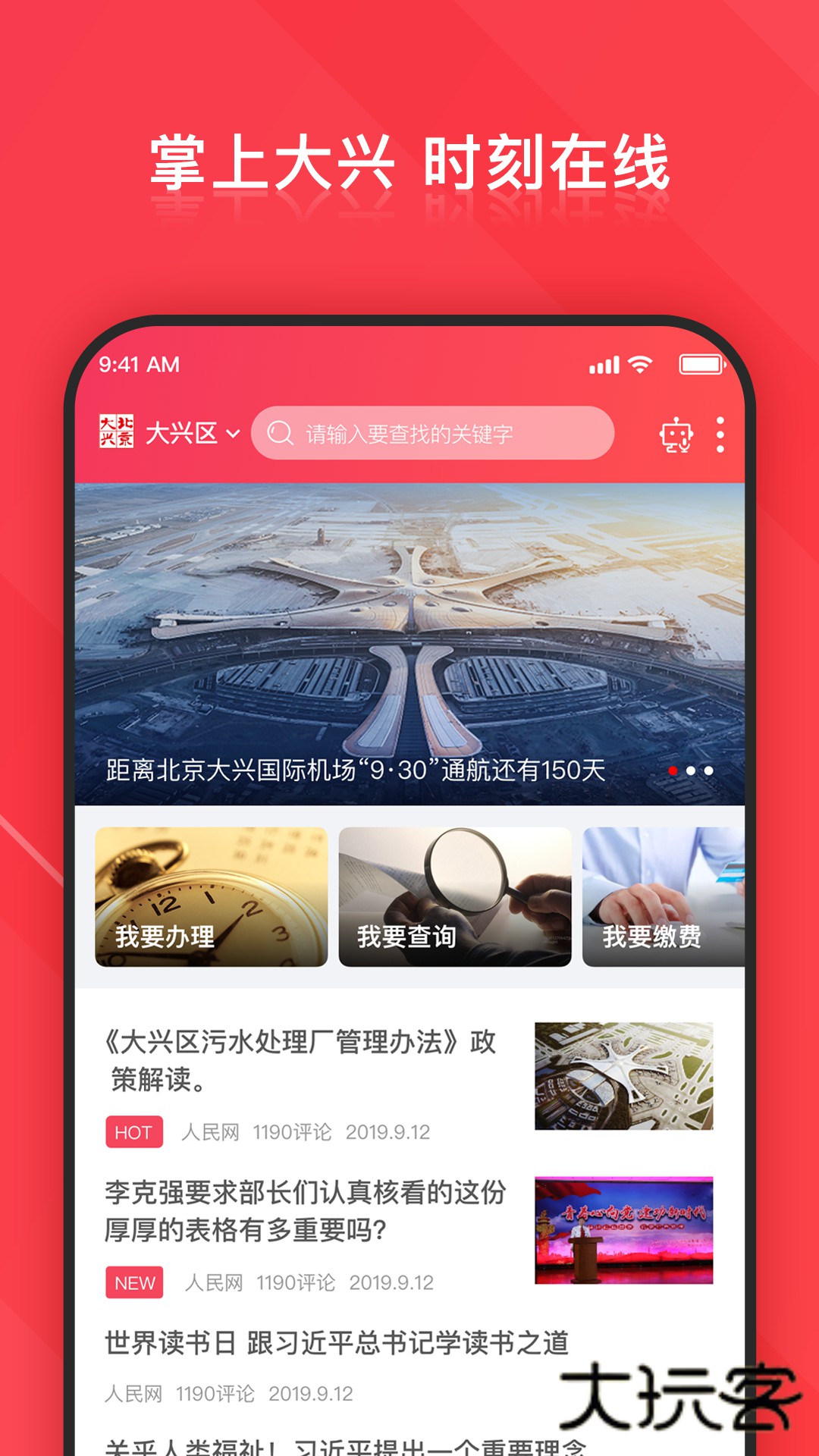Tap the 李克强 article thumbnail image

point(625,1230)
